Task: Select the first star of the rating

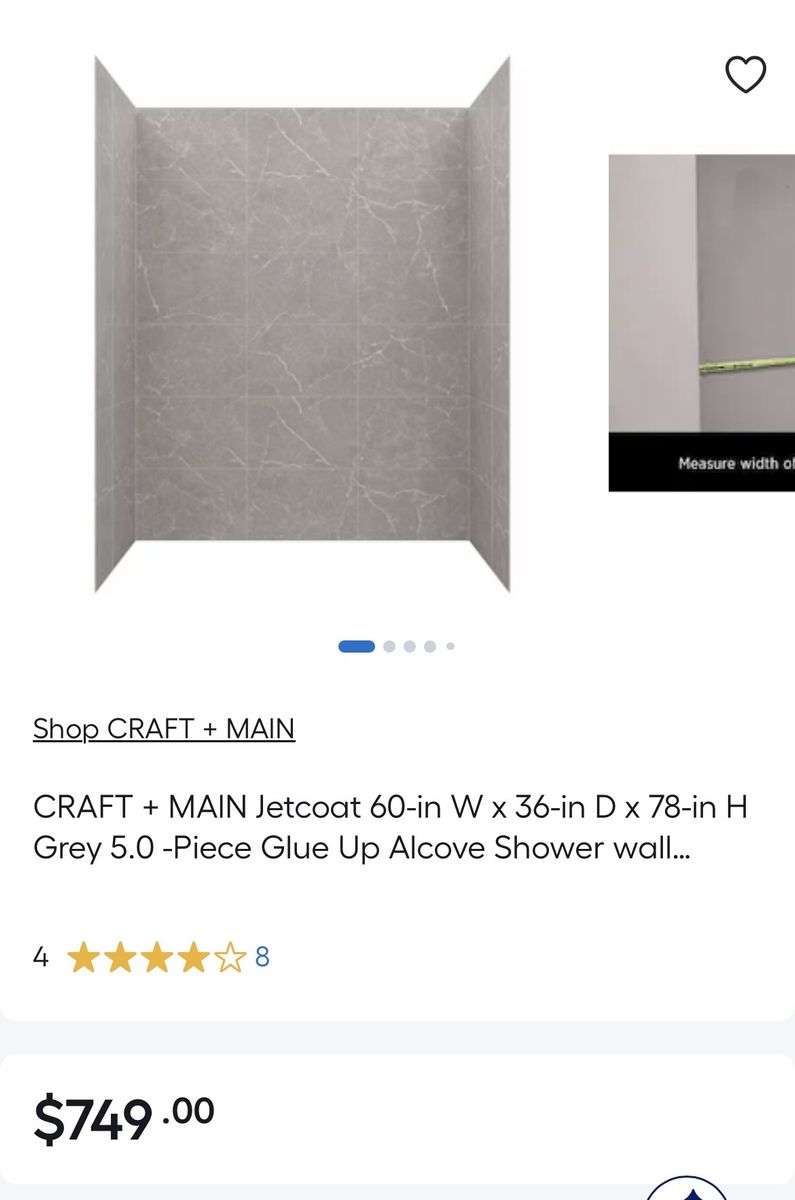Action: coord(82,958)
